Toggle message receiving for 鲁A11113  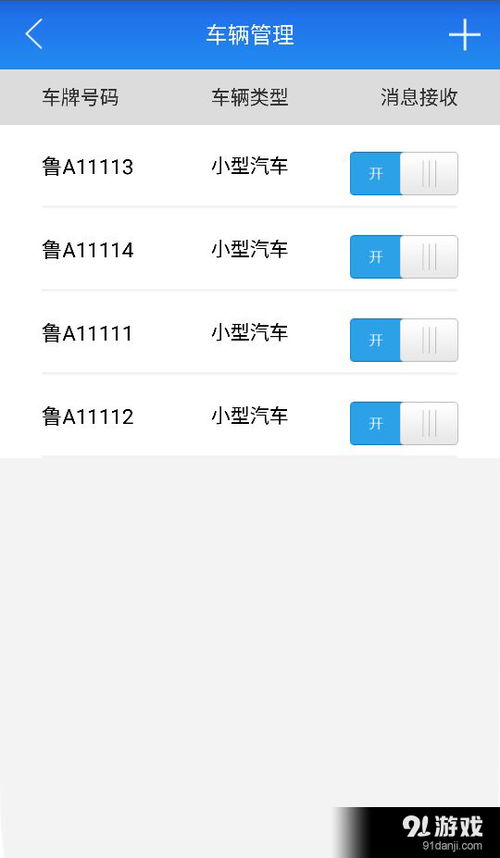point(404,173)
